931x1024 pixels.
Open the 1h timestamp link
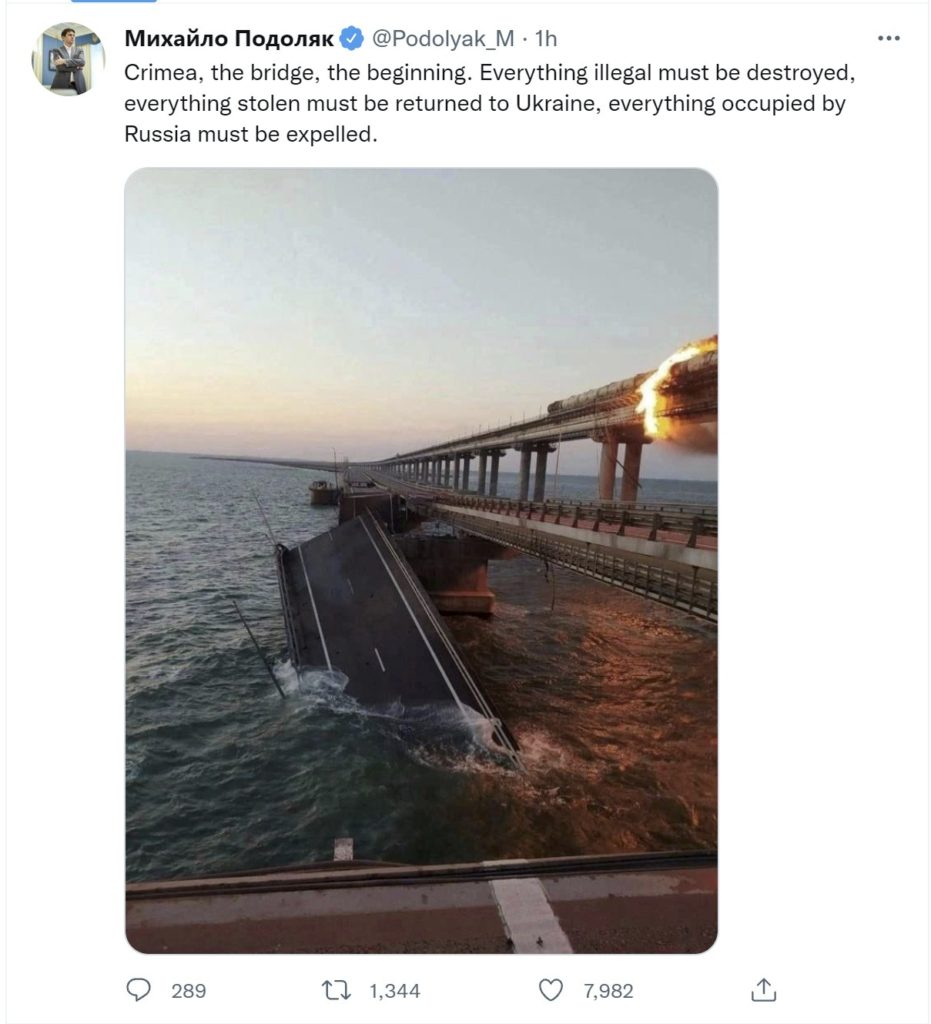[546, 39]
